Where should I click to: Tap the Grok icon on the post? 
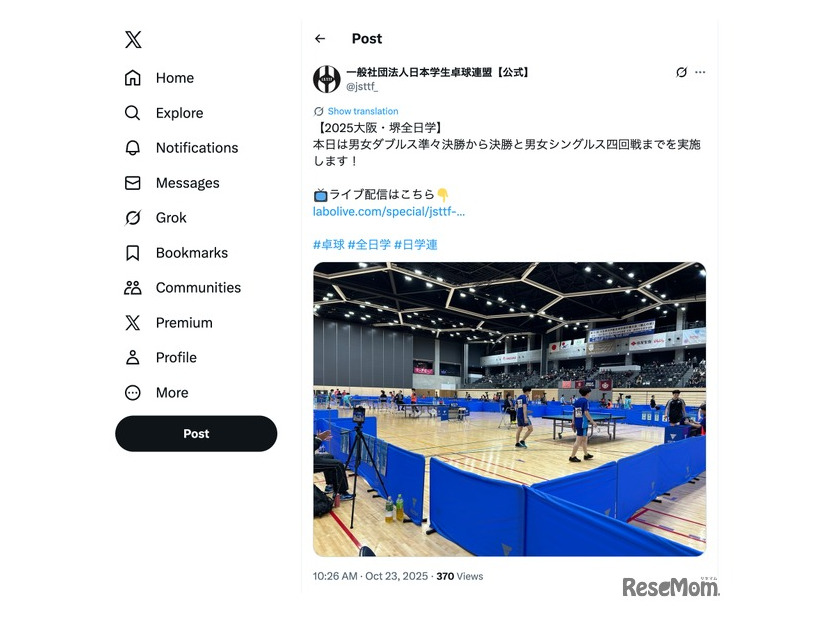point(681,72)
